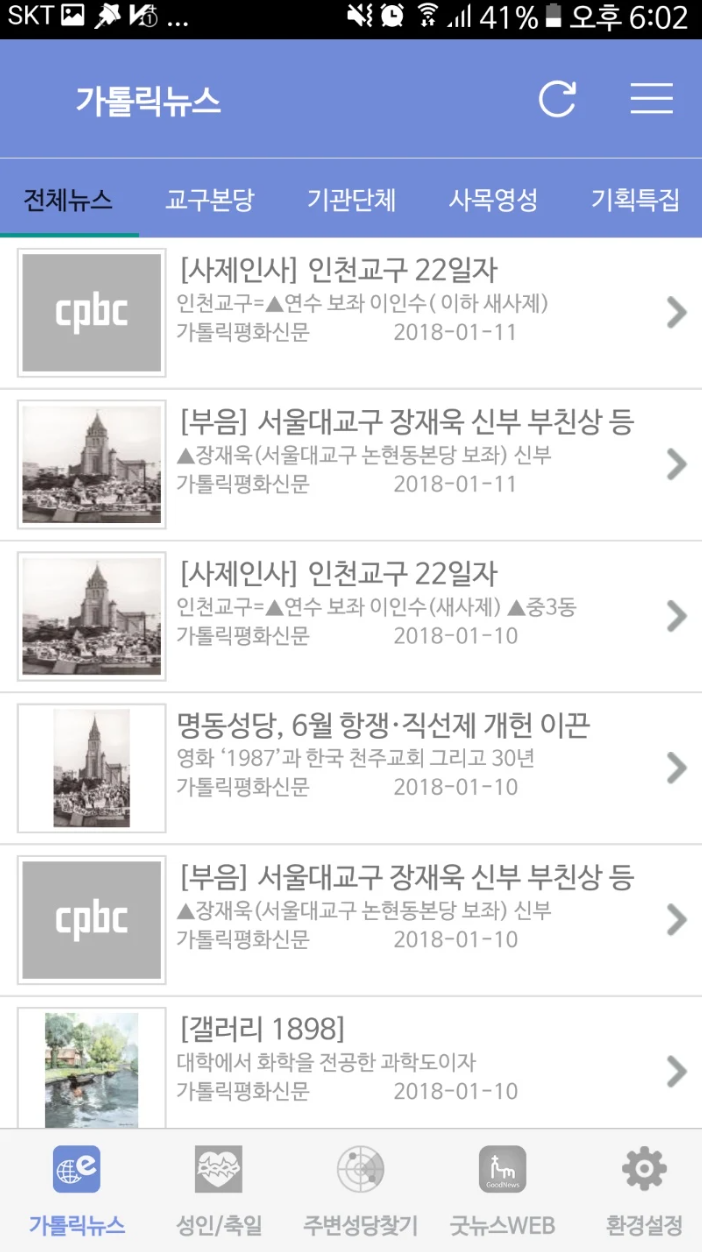This screenshot has width=702, height=1252.
Task: Open [부음] 서울대교구 article dated 2018-01-10
Action: tap(351, 920)
